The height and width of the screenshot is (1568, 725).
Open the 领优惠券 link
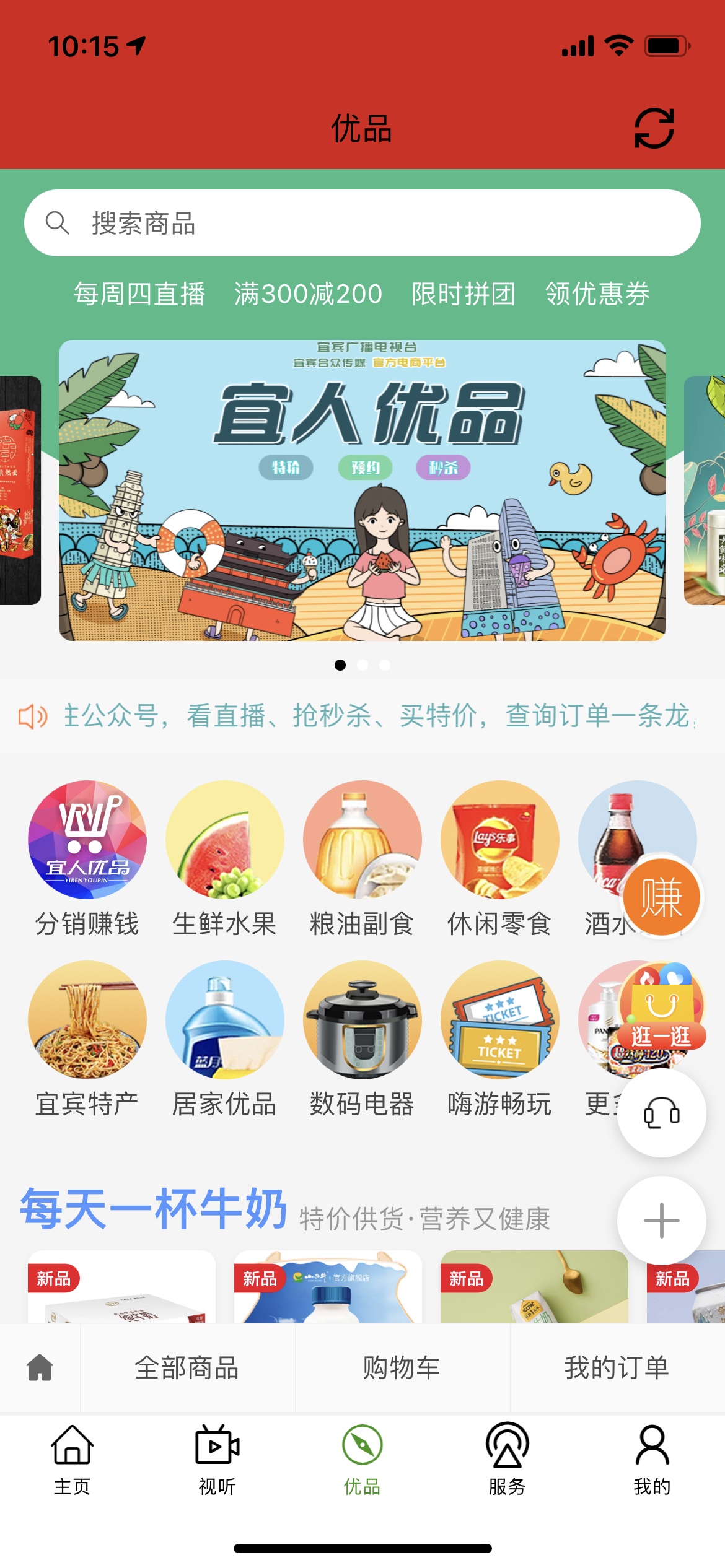pos(597,294)
